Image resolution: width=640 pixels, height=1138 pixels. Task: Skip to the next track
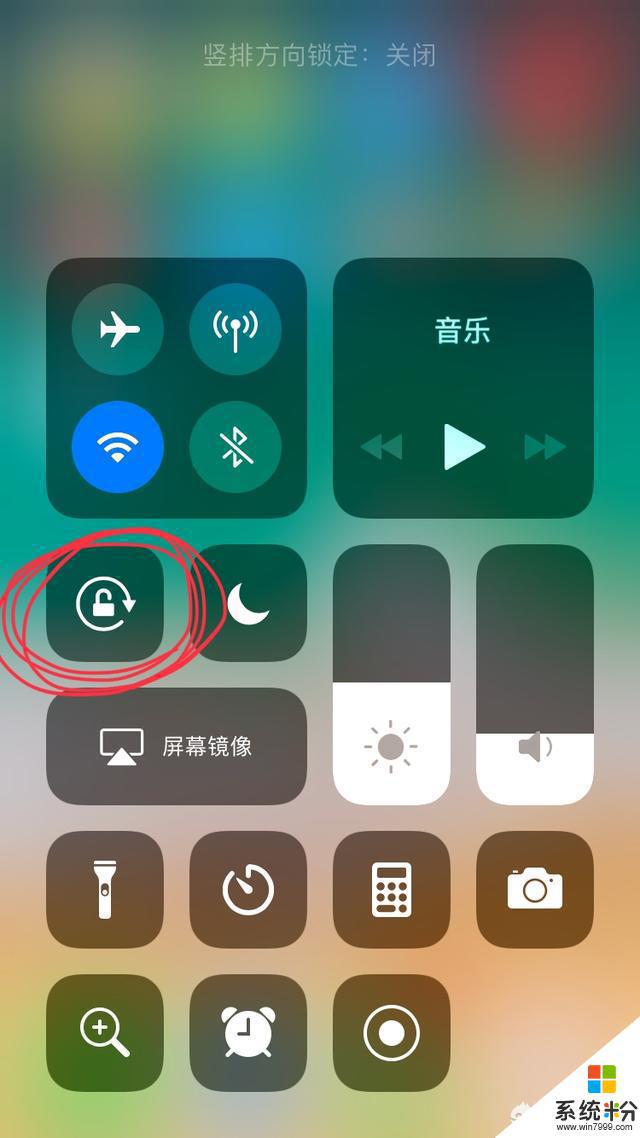[x=544, y=447]
